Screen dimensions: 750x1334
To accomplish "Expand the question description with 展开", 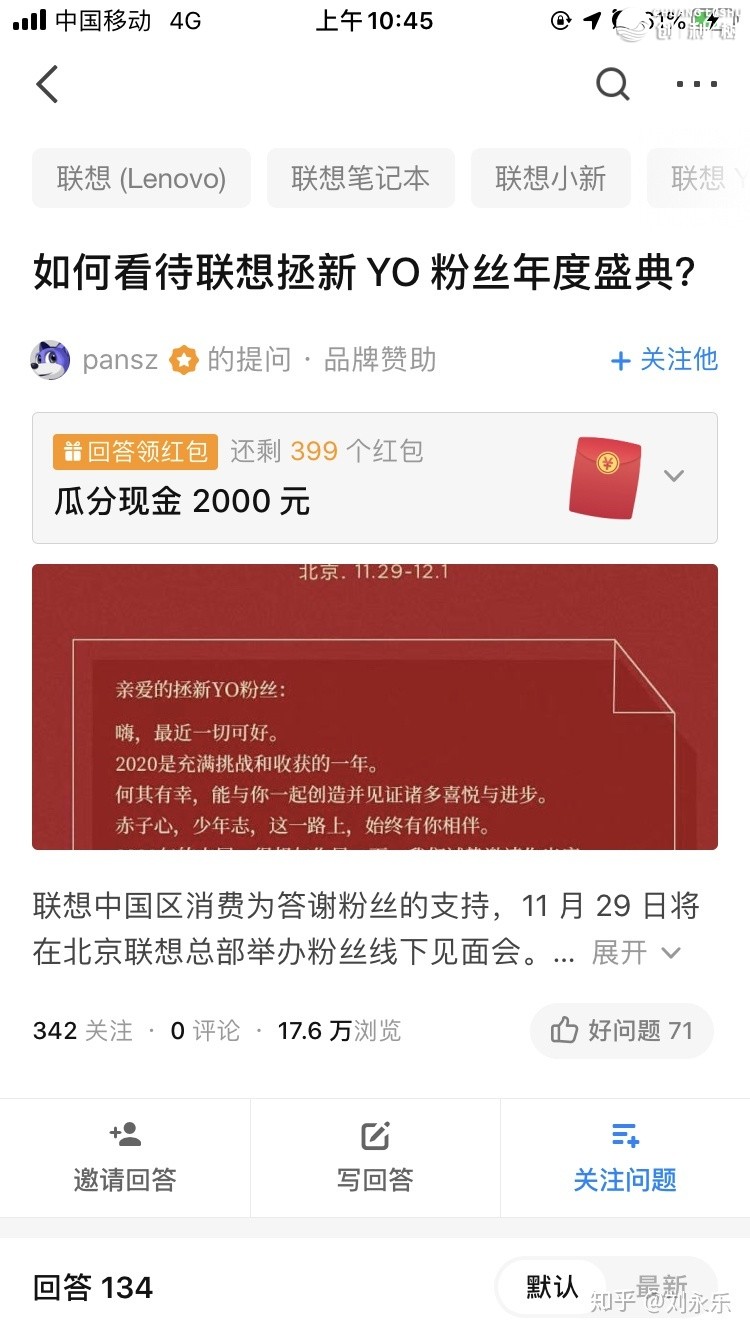I will (x=635, y=953).
